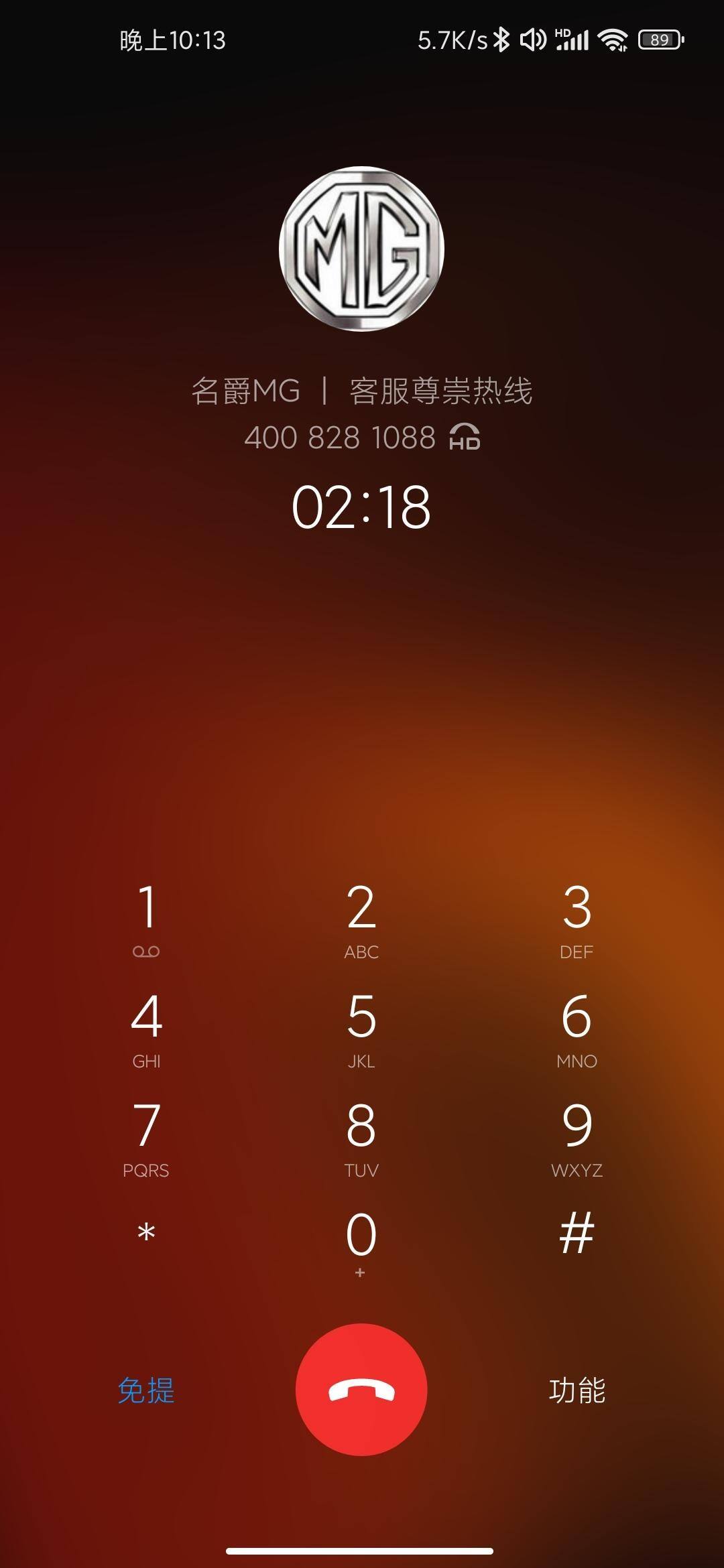Enter digit 3 DEF
This screenshot has height=1568, width=724.
tap(577, 918)
